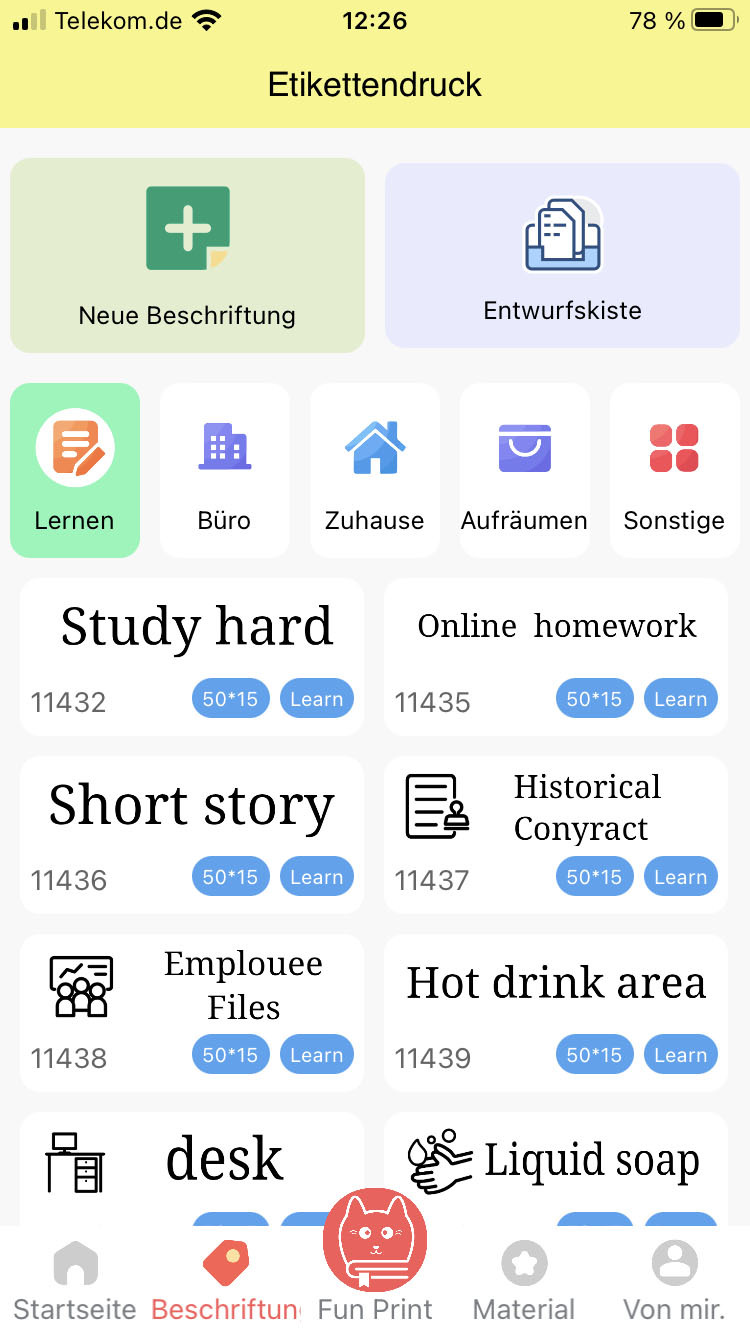
Task: Show the Zuhause category templates
Action: pyautogui.click(x=375, y=470)
